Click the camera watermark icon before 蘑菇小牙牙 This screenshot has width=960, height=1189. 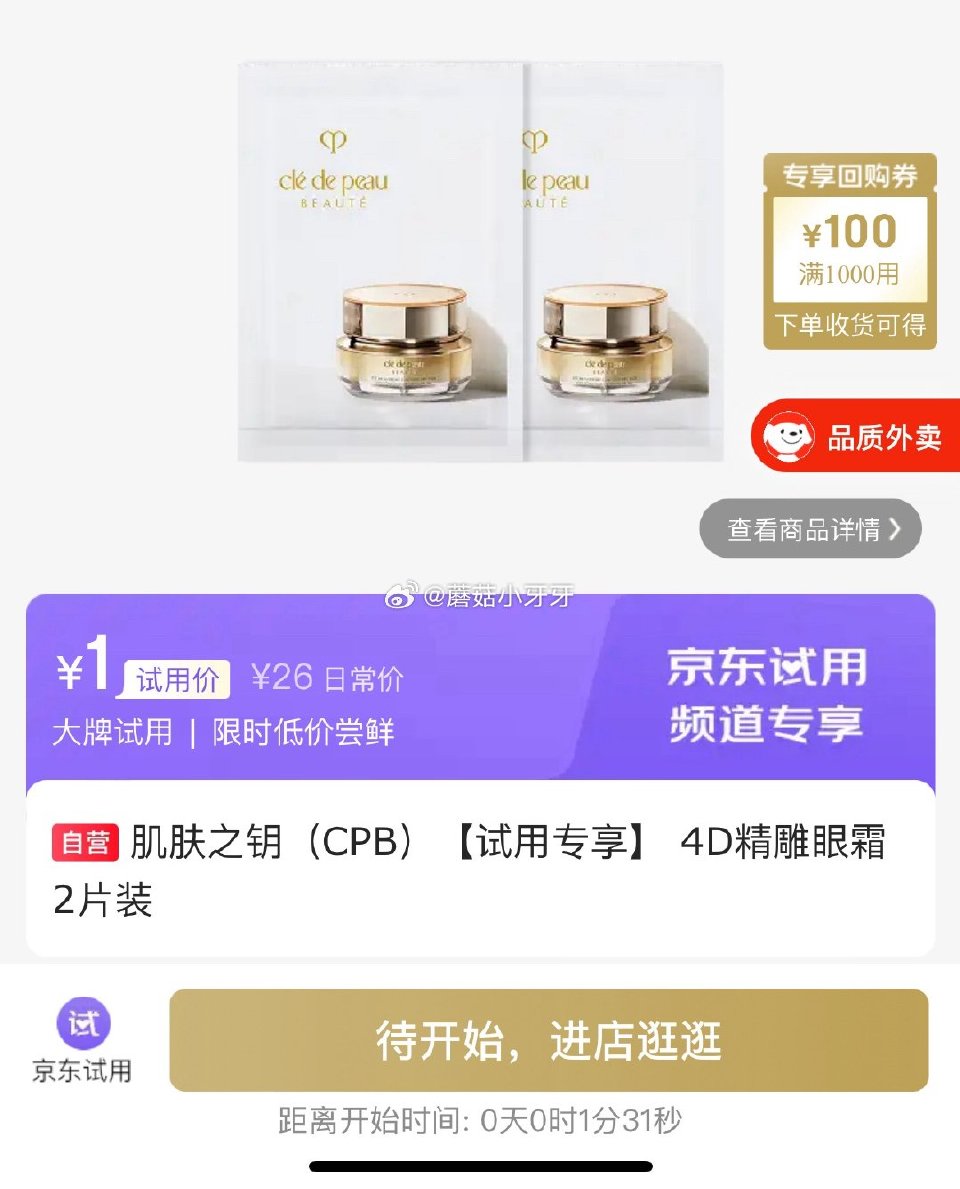click(400, 596)
